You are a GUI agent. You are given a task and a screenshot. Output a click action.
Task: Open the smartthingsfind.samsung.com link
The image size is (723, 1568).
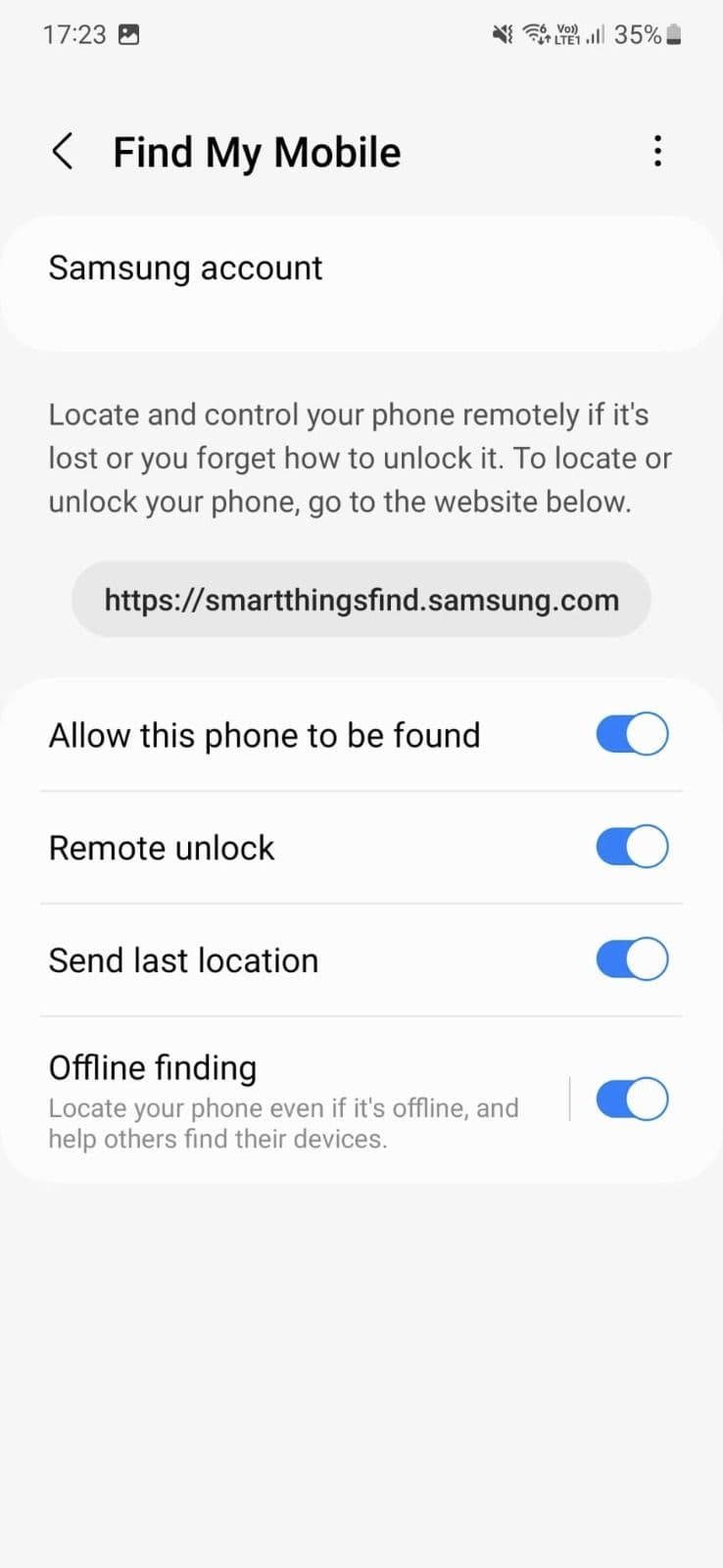point(361,600)
